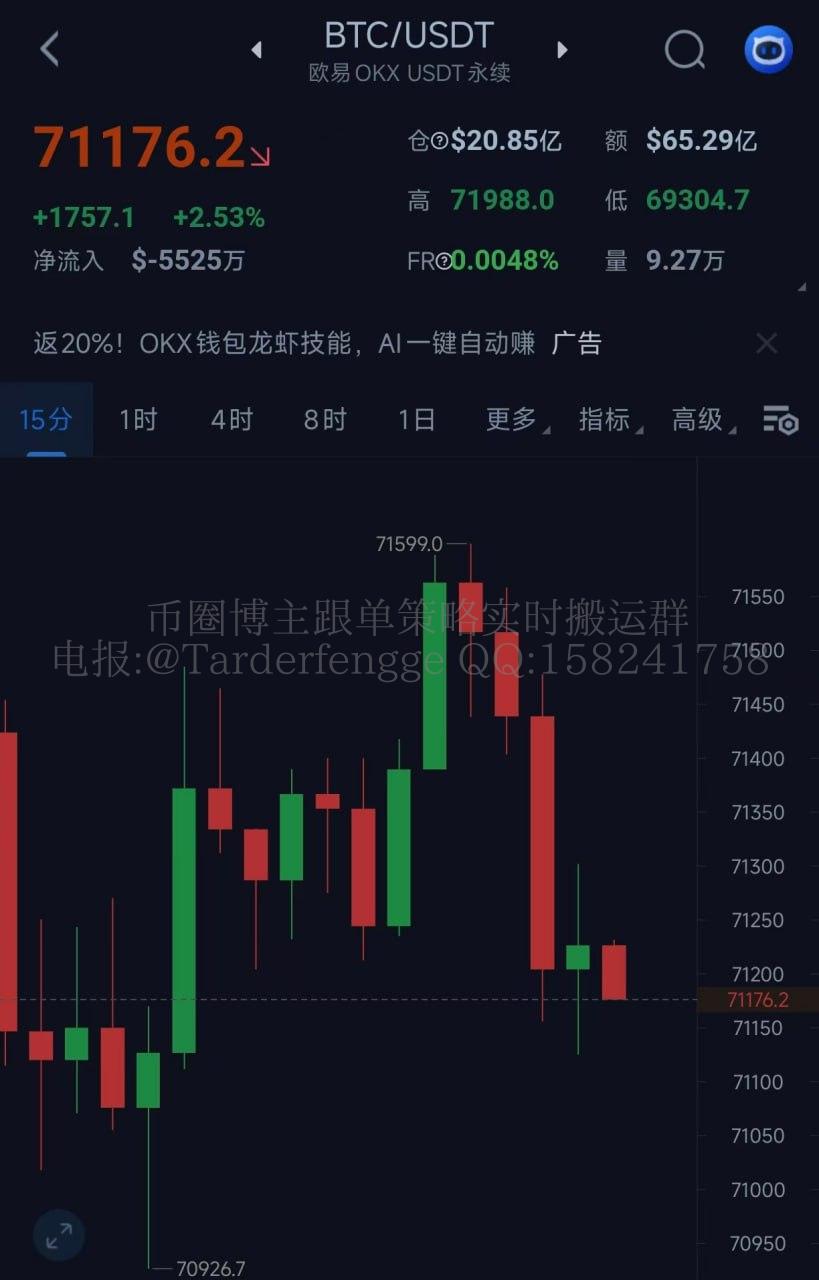Switch to the previous trading pair
Image resolution: width=819 pixels, height=1280 pixels.
(257, 49)
